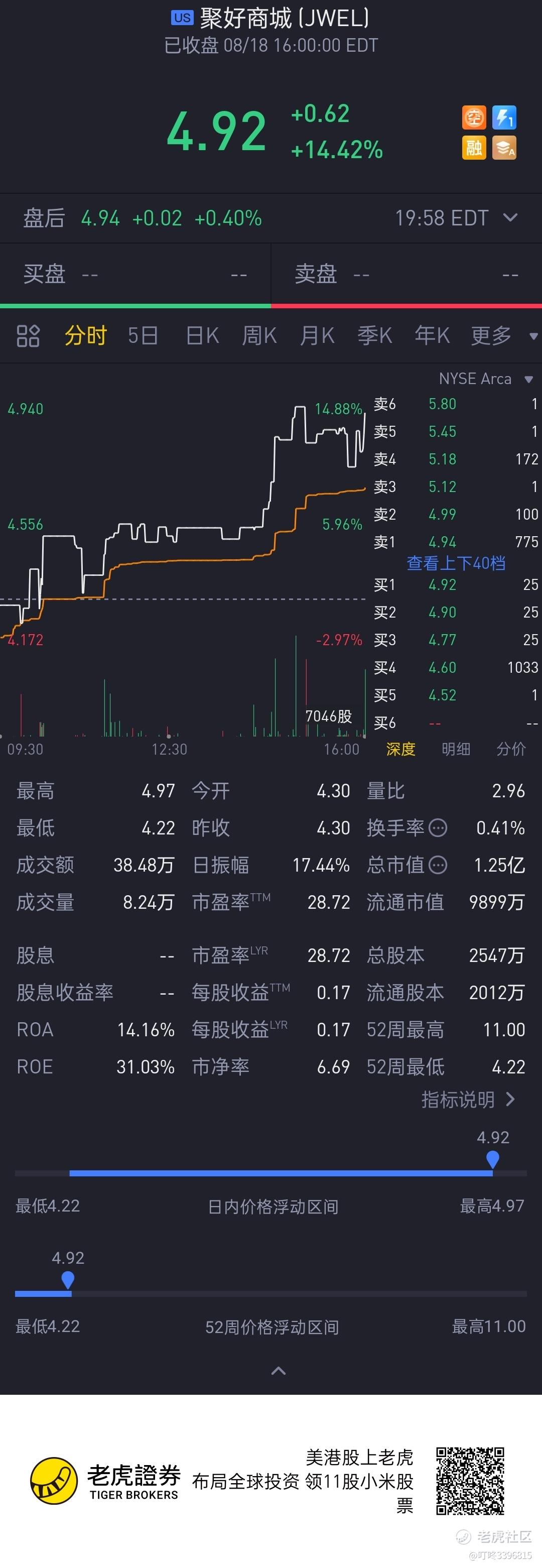Screen dimensions: 542x1568
Task: Switch to the 5日 chart tab
Action: 143,335
